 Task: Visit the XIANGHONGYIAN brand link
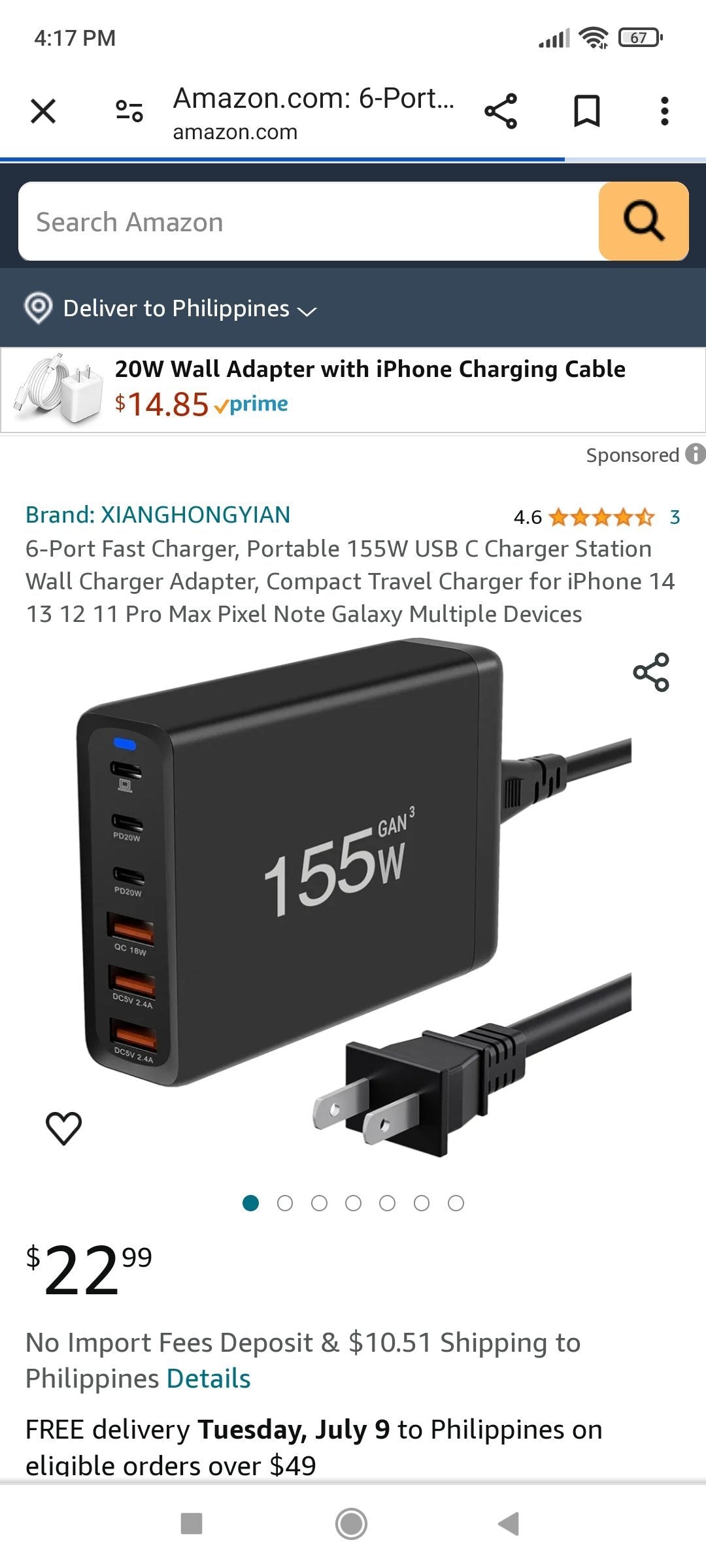[158, 515]
